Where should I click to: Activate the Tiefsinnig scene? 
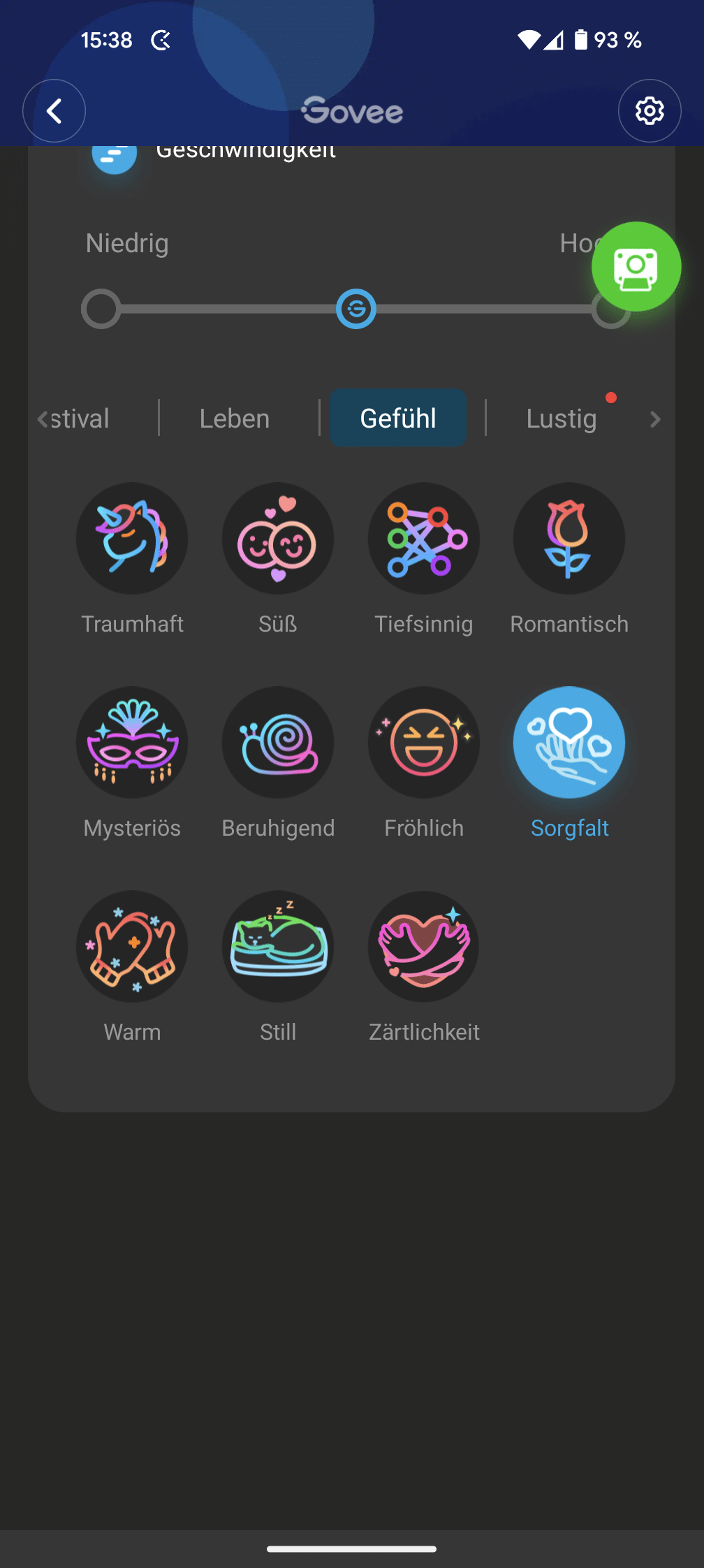[x=424, y=539]
